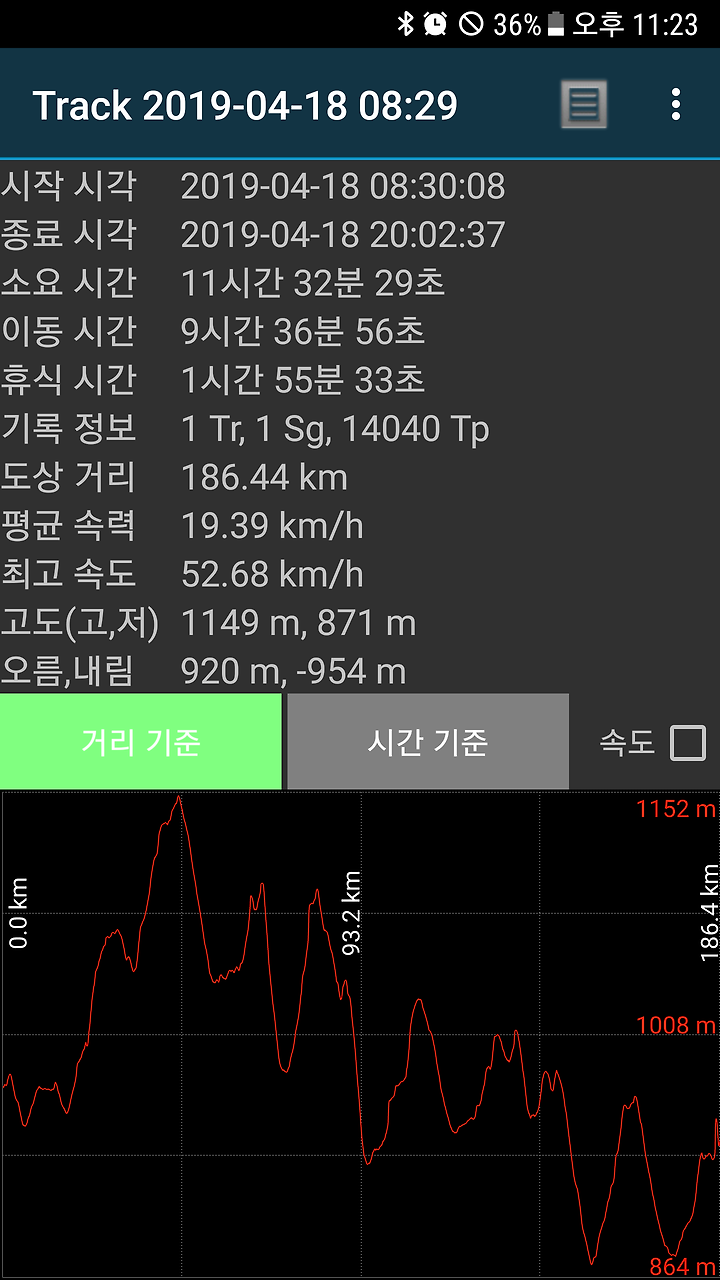
Task: Open the list icon in the app bar
Action: coord(583,104)
